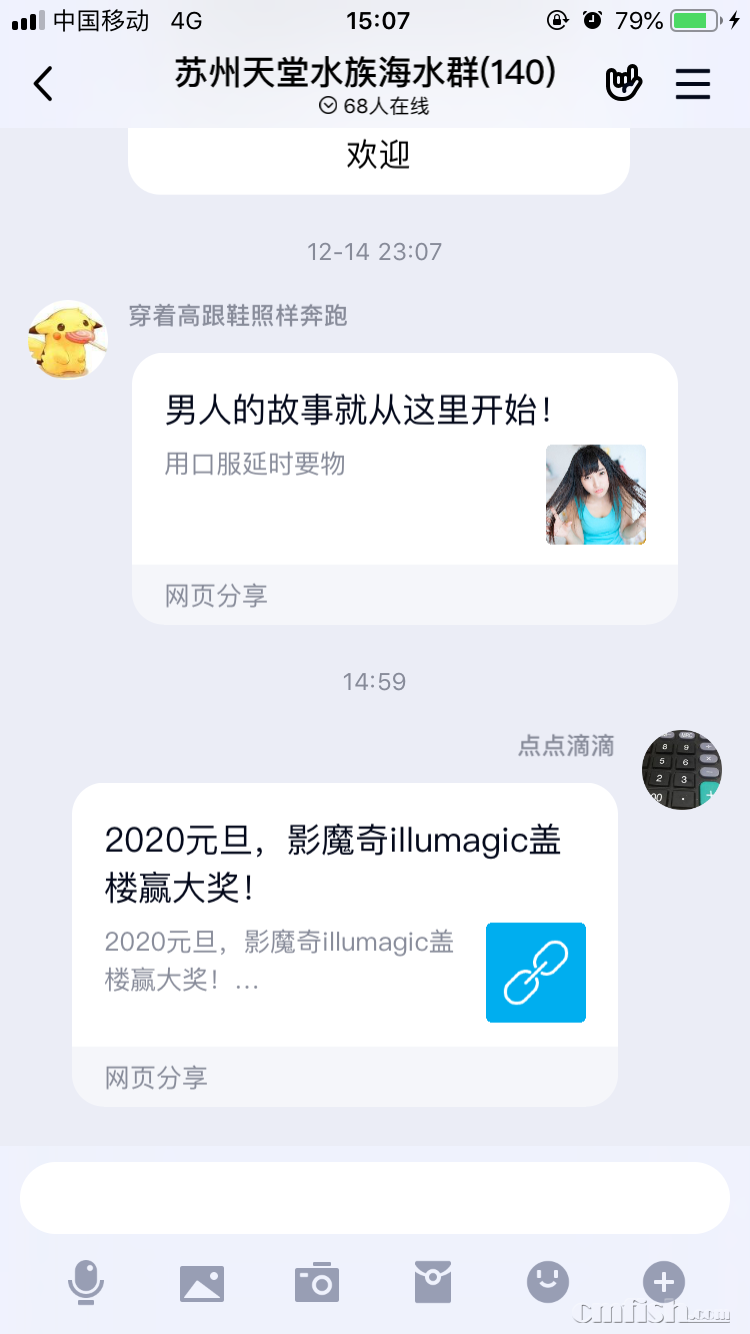The width and height of the screenshot is (750, 1334).
Task: Show more options with the plus button
Action: click(x=663, y=1282)
